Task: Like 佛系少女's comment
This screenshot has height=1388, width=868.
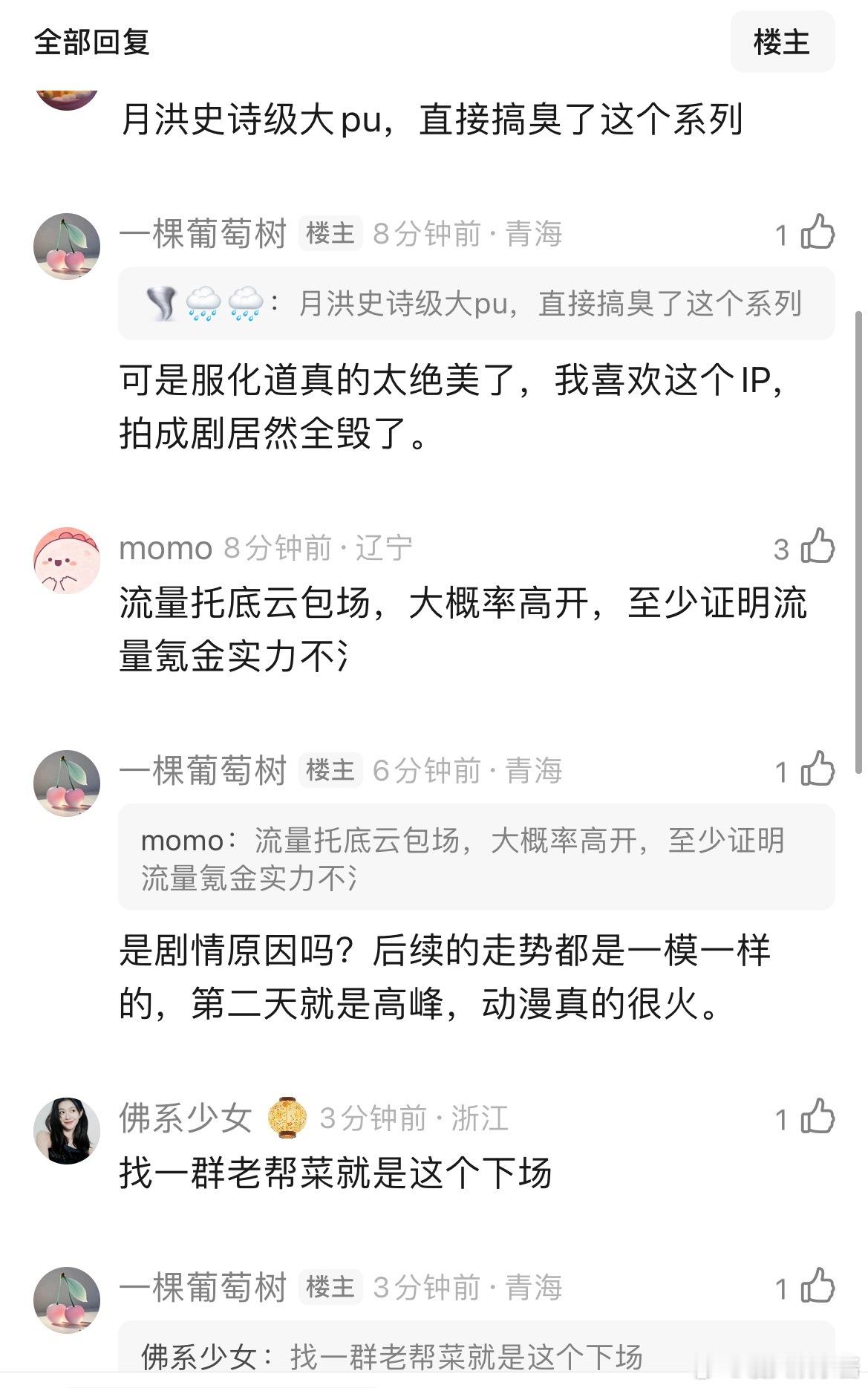Action: (x=818, y=1117)
